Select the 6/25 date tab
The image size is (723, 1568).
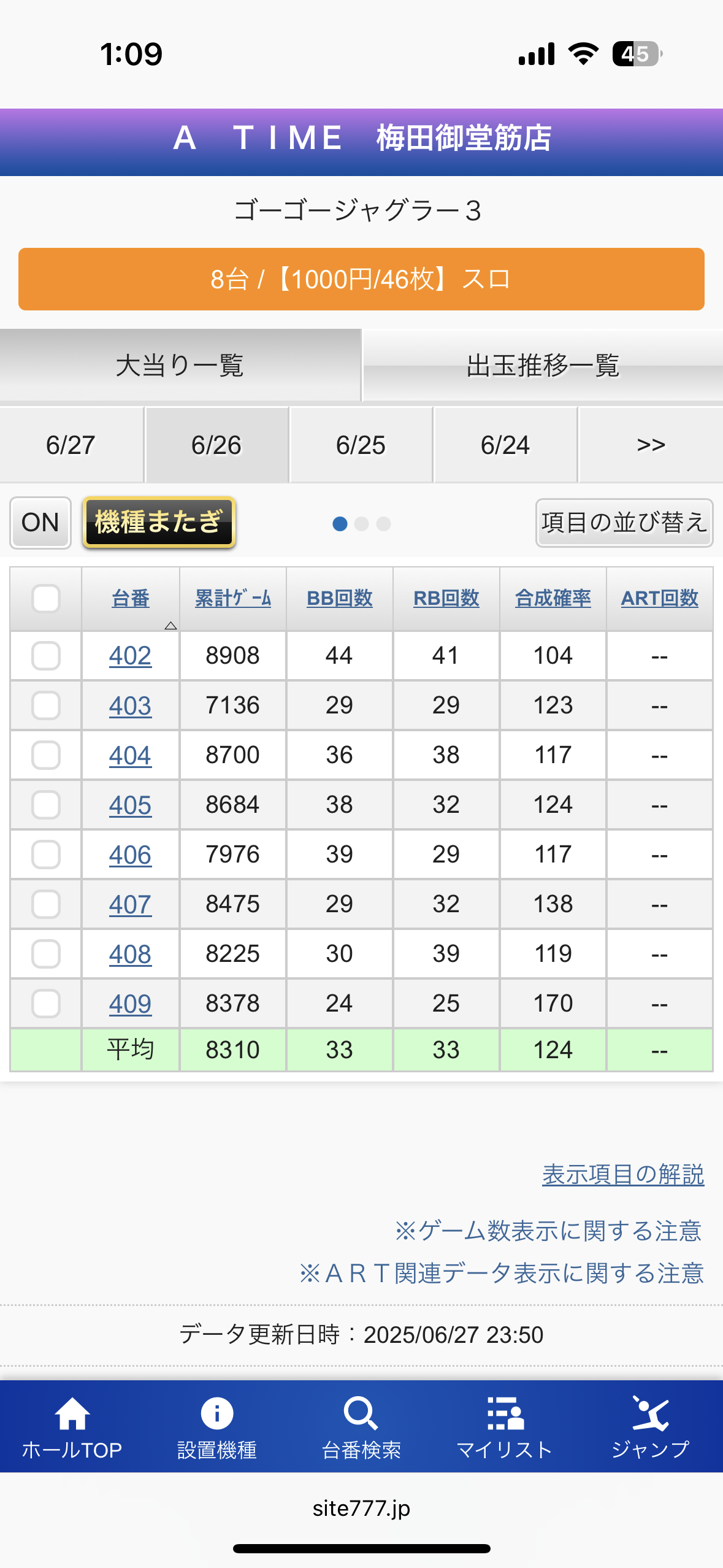[361, 445]
